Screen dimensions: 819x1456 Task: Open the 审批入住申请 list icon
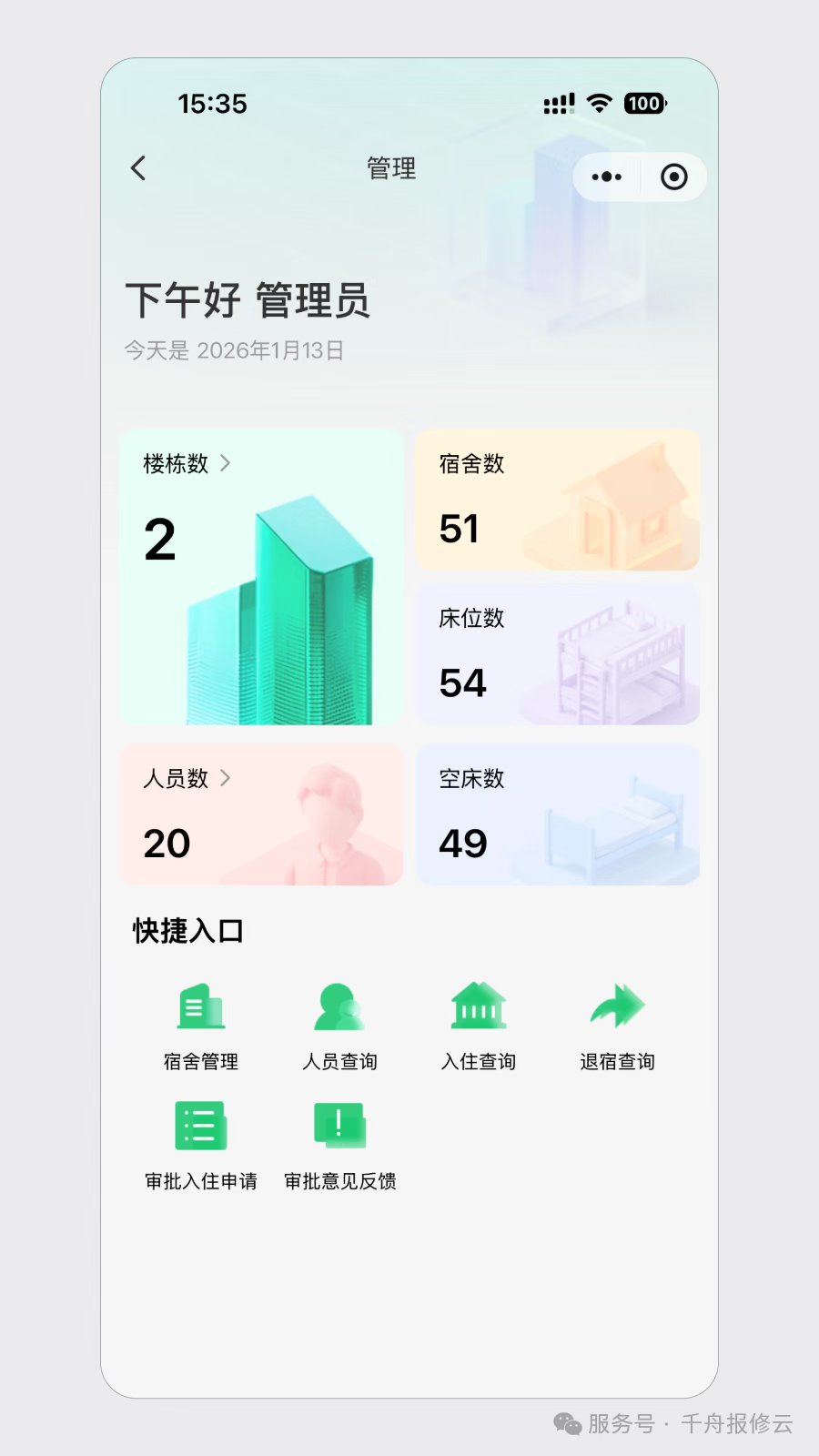coord(201,1127)
